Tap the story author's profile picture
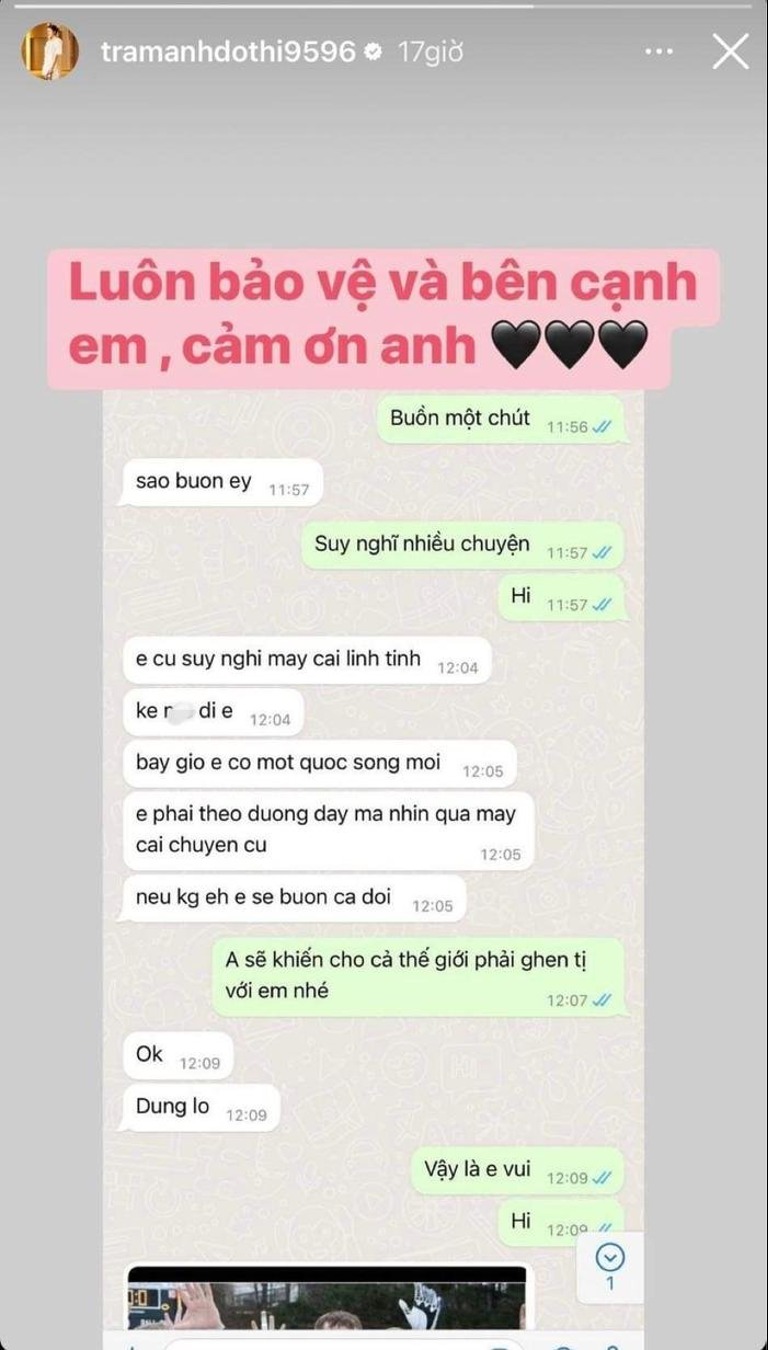 click(50, 52)
